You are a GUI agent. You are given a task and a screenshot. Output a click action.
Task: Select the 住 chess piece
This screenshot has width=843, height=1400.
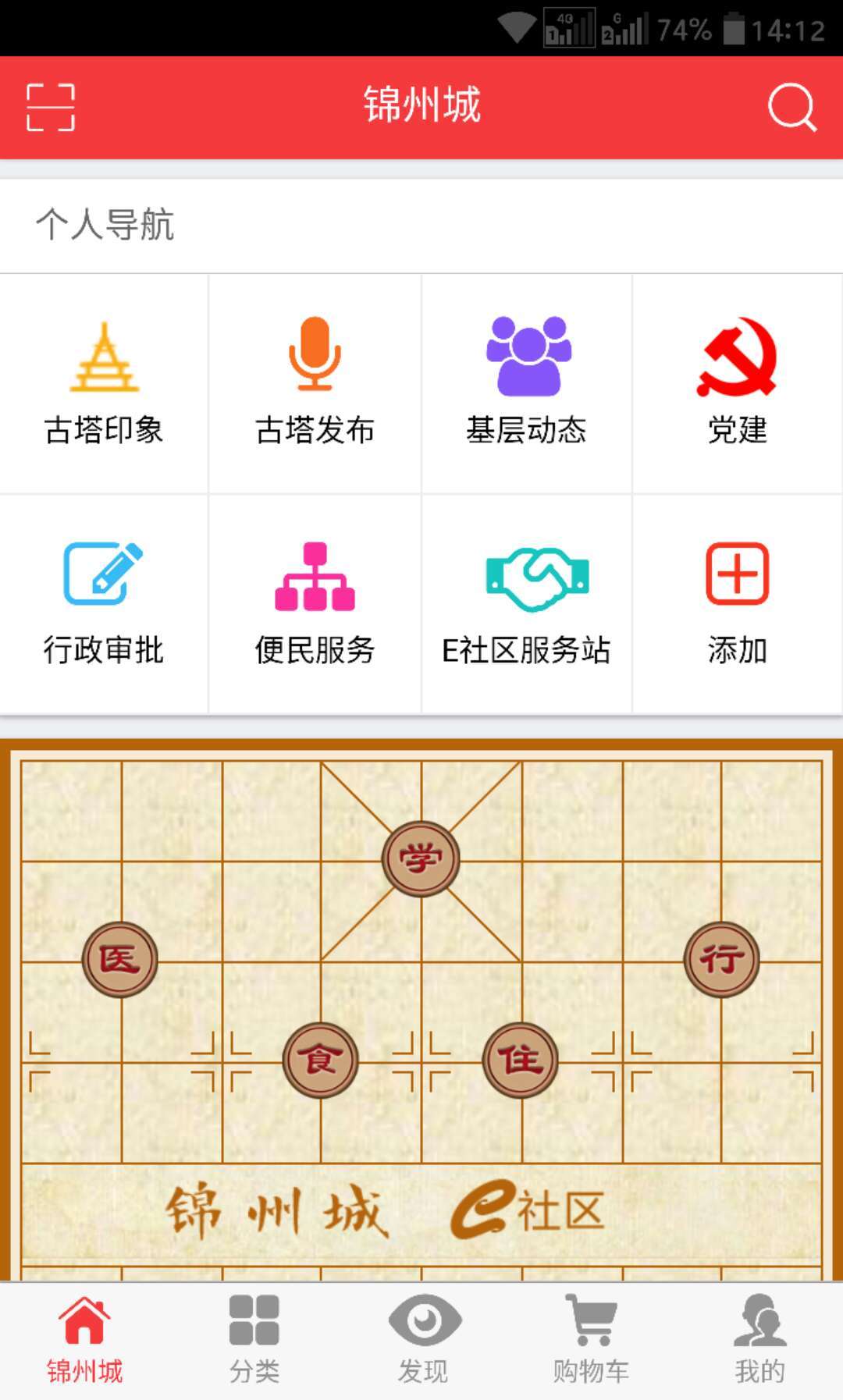click(x=521, y=1061)
